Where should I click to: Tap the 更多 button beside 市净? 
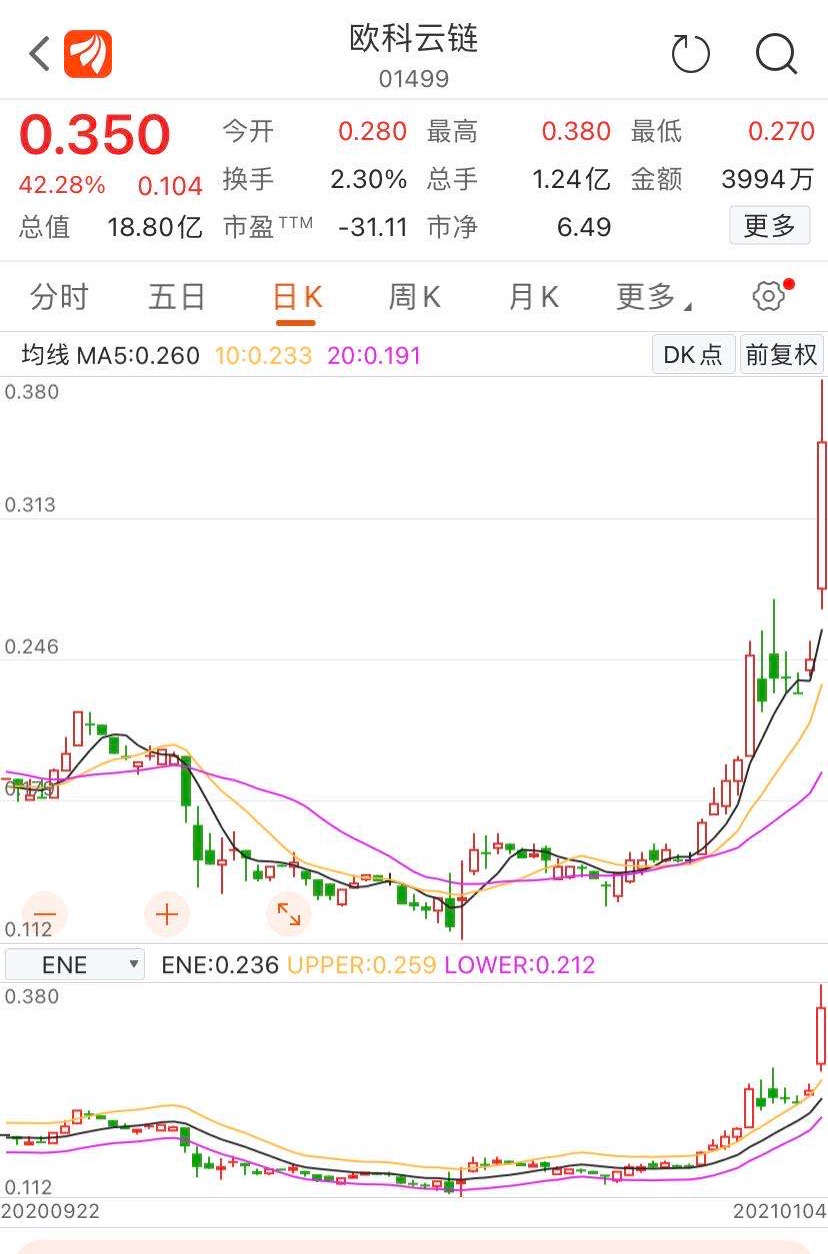[769, 226]
